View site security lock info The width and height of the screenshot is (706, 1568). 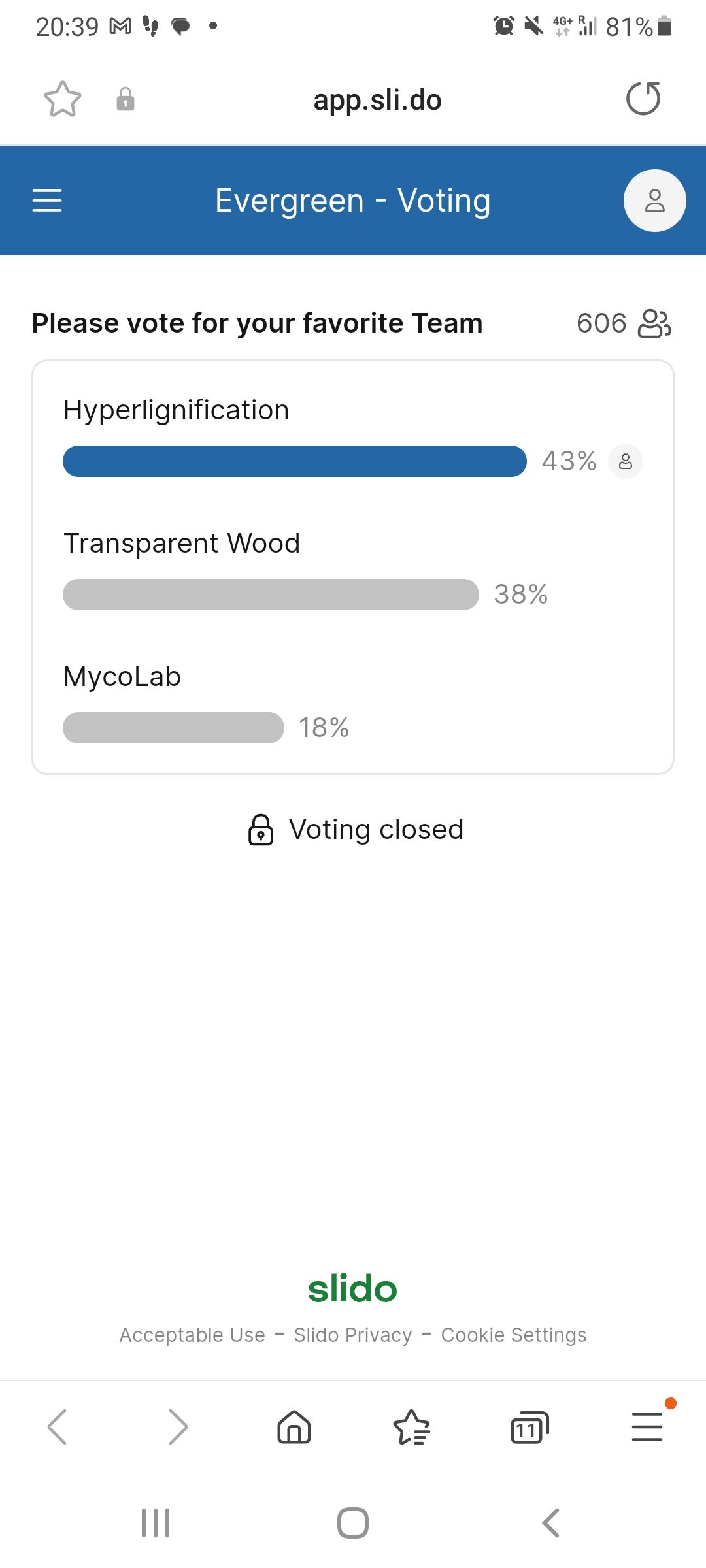coord(126,99)
